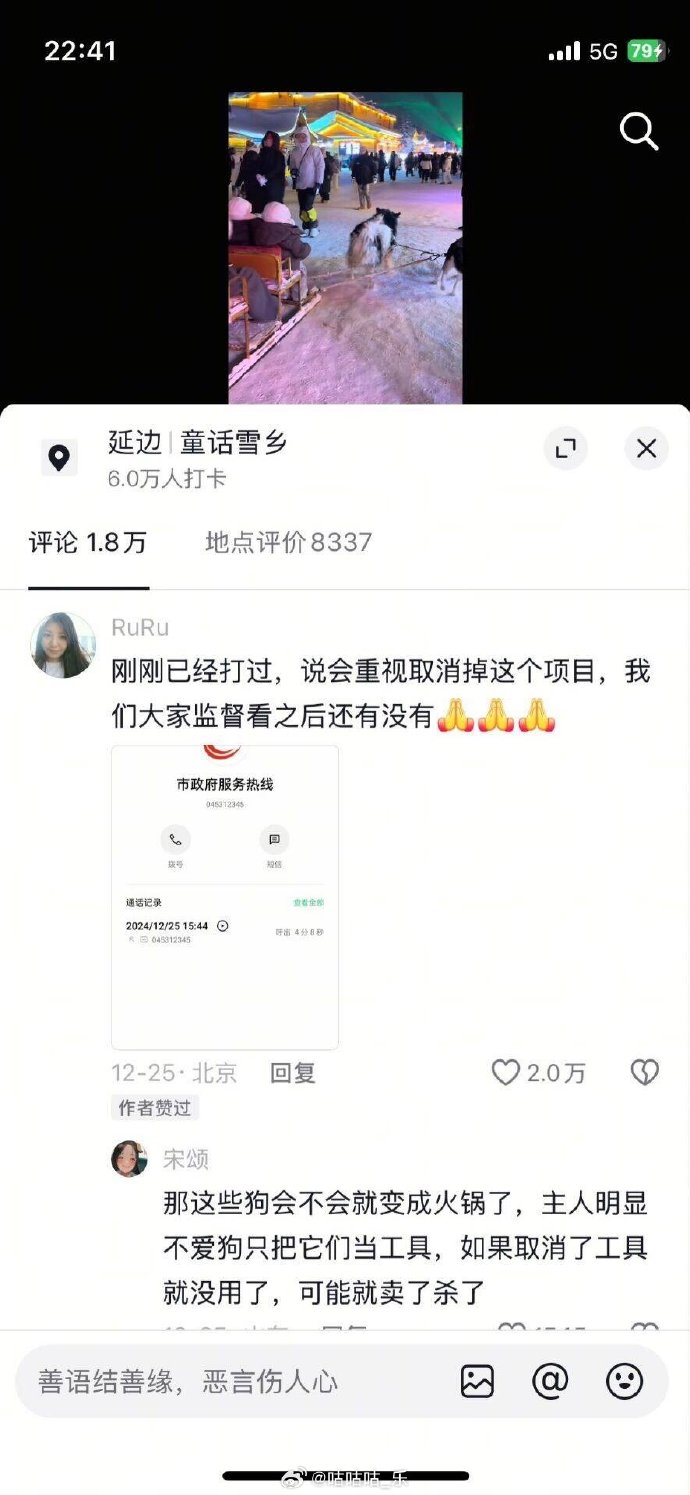Dislike RuRu's comment with broken heart
Screen dimensions: 690x1495
tap(644, 1073)
